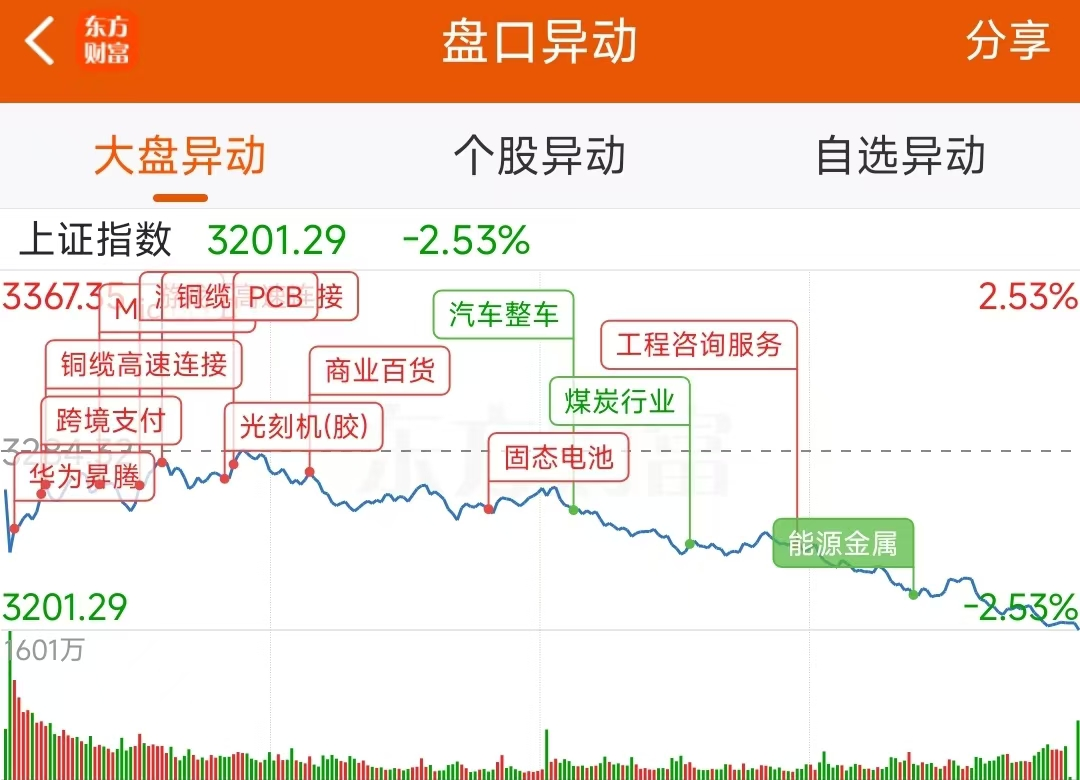Image resolution: width=1080 pixels, height=780 pixels.
Task: Tap the 跨境支付 sector label
Action: [x=111, y=420]
